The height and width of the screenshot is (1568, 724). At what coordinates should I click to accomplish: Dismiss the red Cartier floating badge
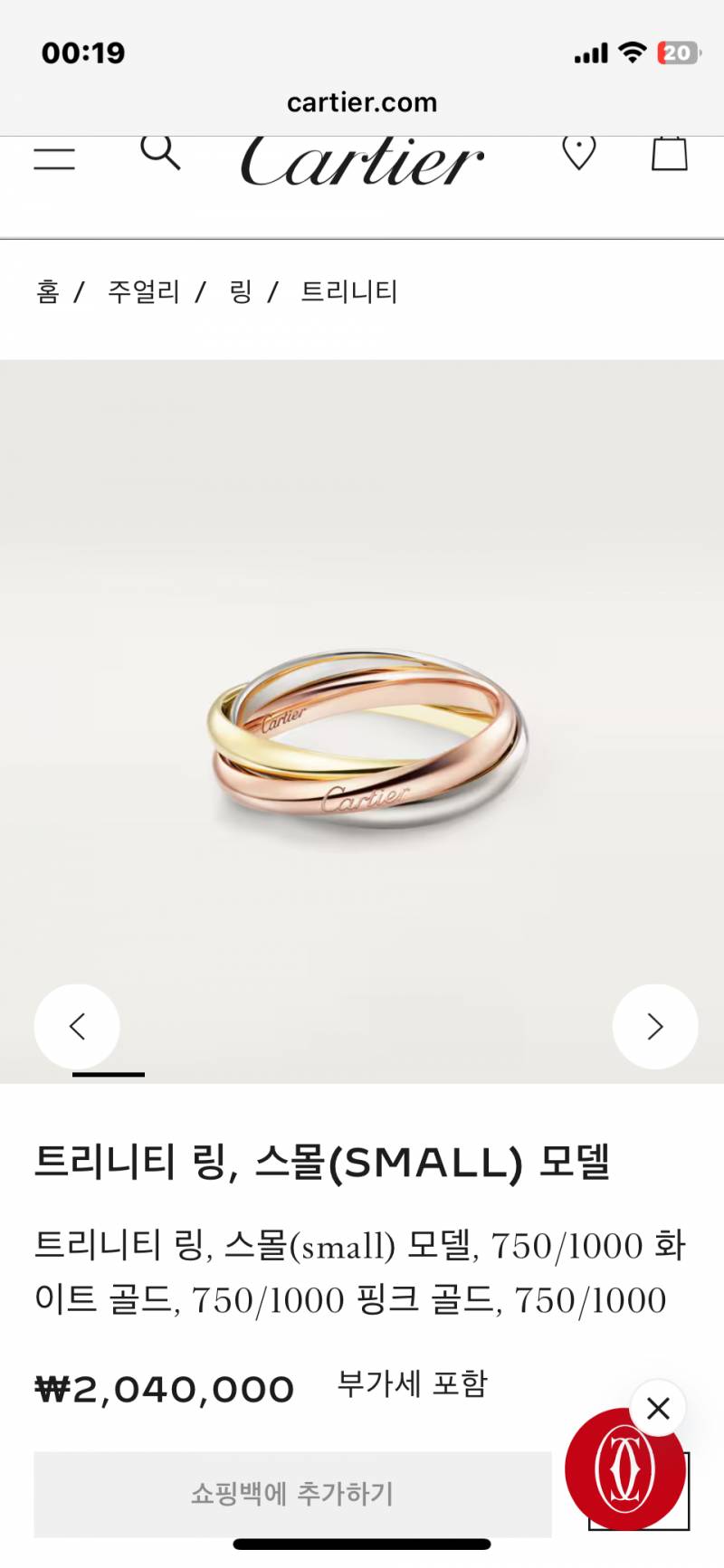pyautogui.click(x=658, y=1408)
